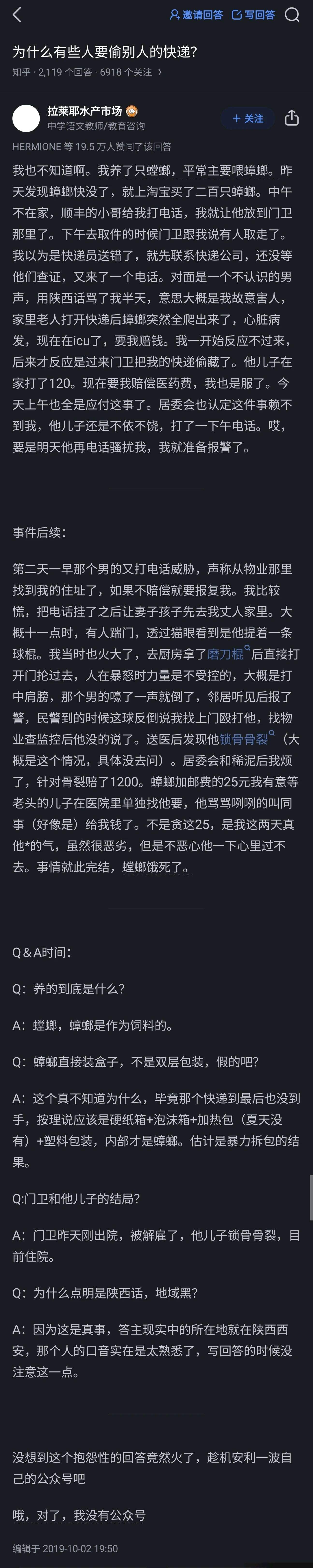Open the question's answer and follower summary
The width and height of the screenshot is (313, 1568).
tap(87, 72)
